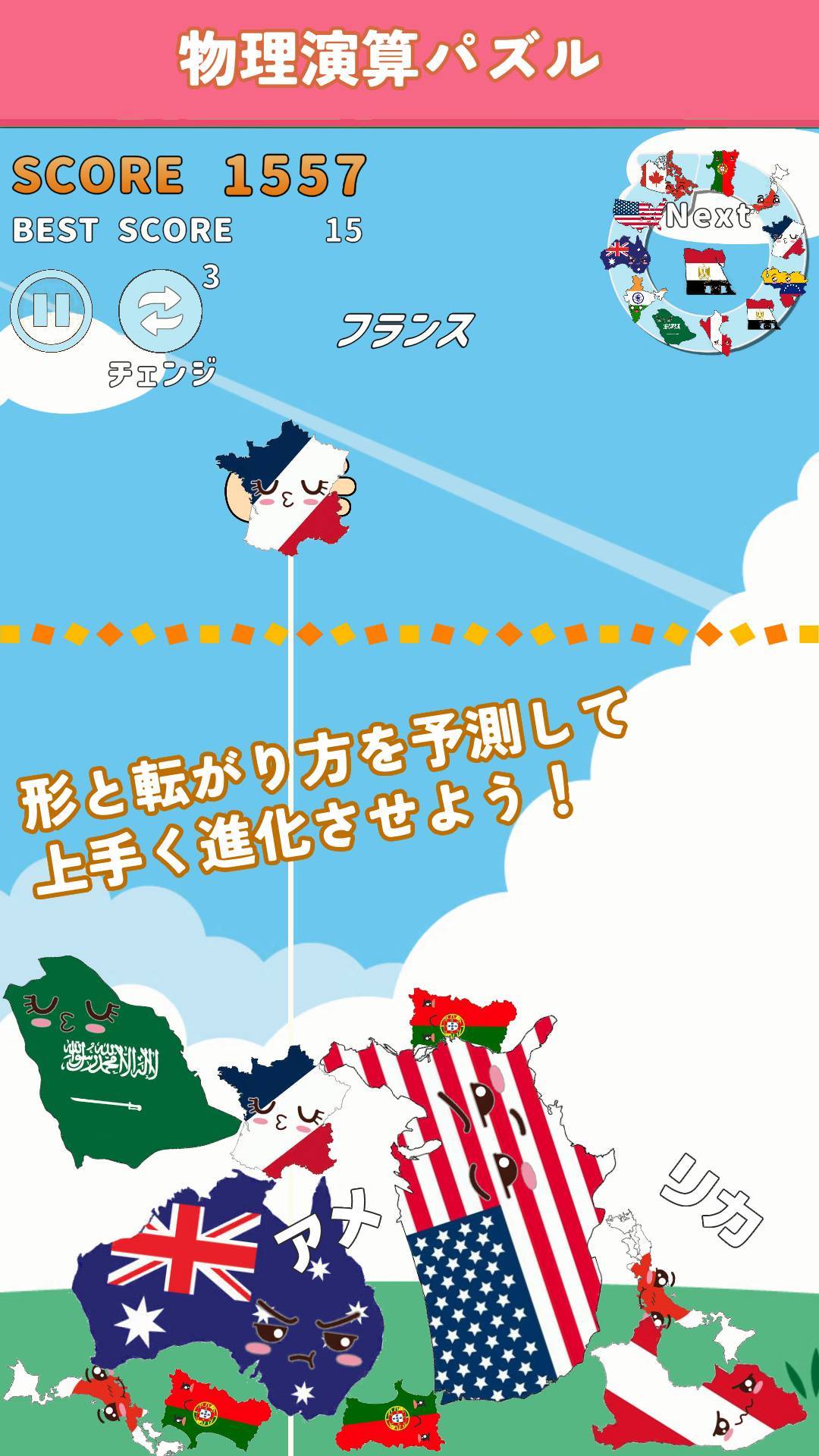Select the Australia flag icon on the Next wheel
The height and width of the screenshot is (1456, 819).
[x=626, y=256]
